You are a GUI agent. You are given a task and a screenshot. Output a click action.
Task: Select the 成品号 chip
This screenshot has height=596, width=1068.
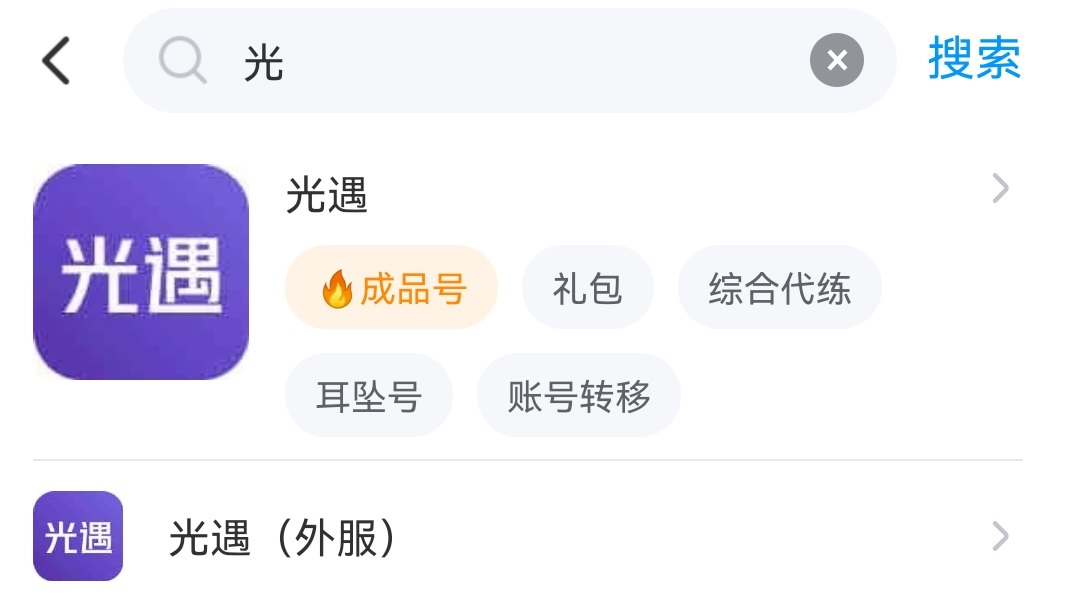pyautogui.click(x=392, y=288)
